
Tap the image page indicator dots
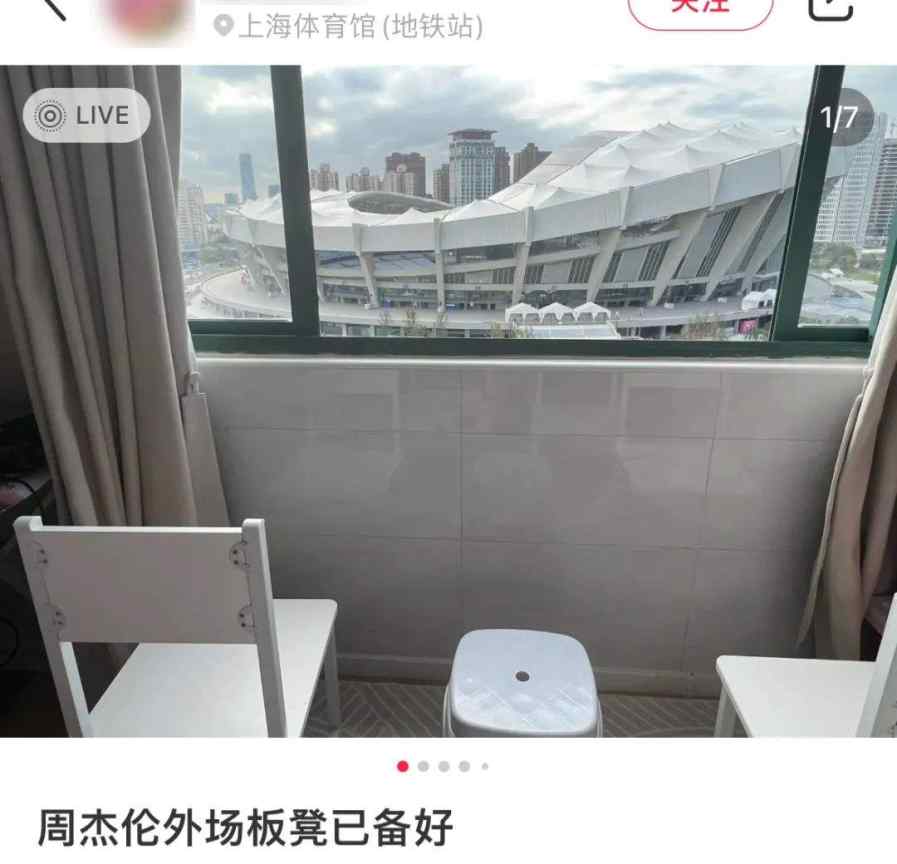442,766
